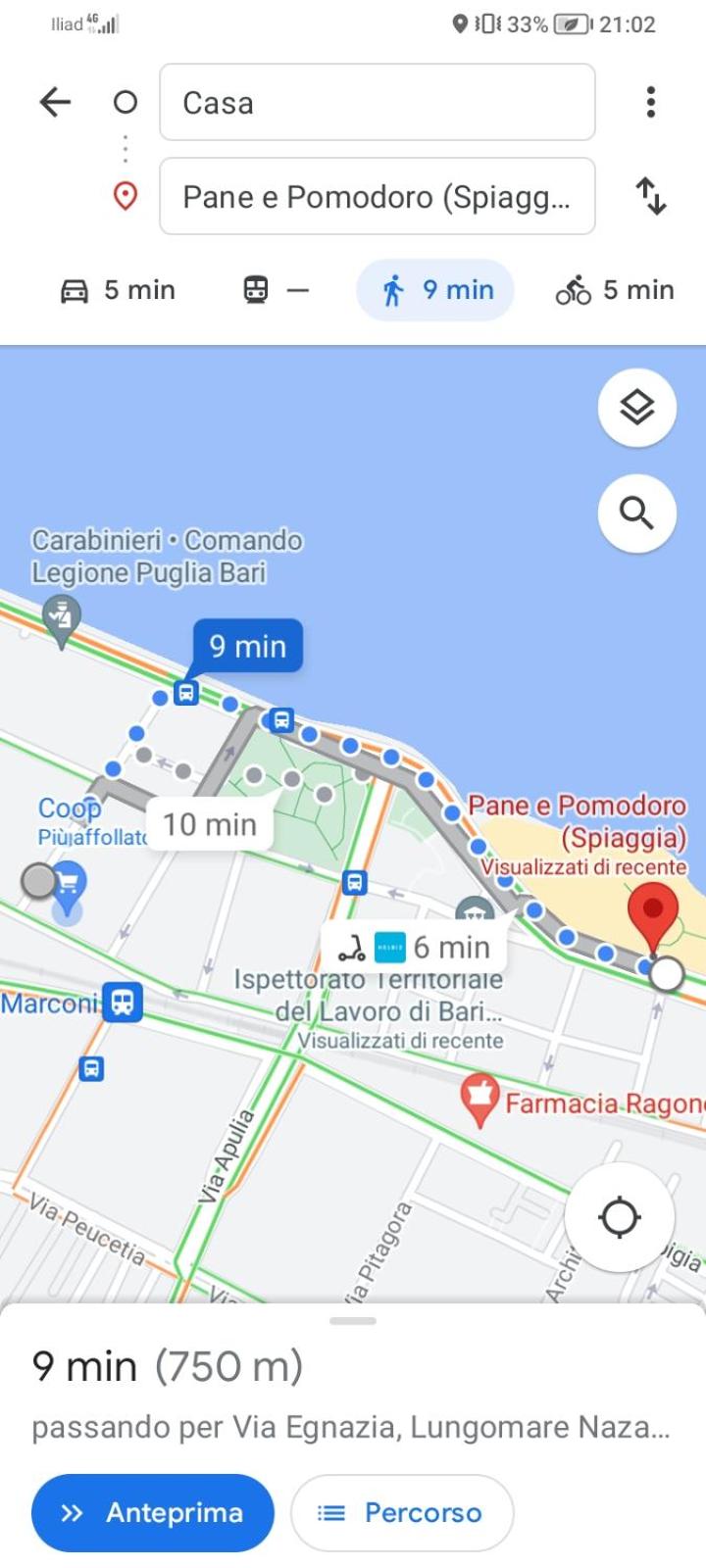Start the Anteprima preview
Image resolution: width=706 pixels, height=1568 pixels.
coord(153,1512)
